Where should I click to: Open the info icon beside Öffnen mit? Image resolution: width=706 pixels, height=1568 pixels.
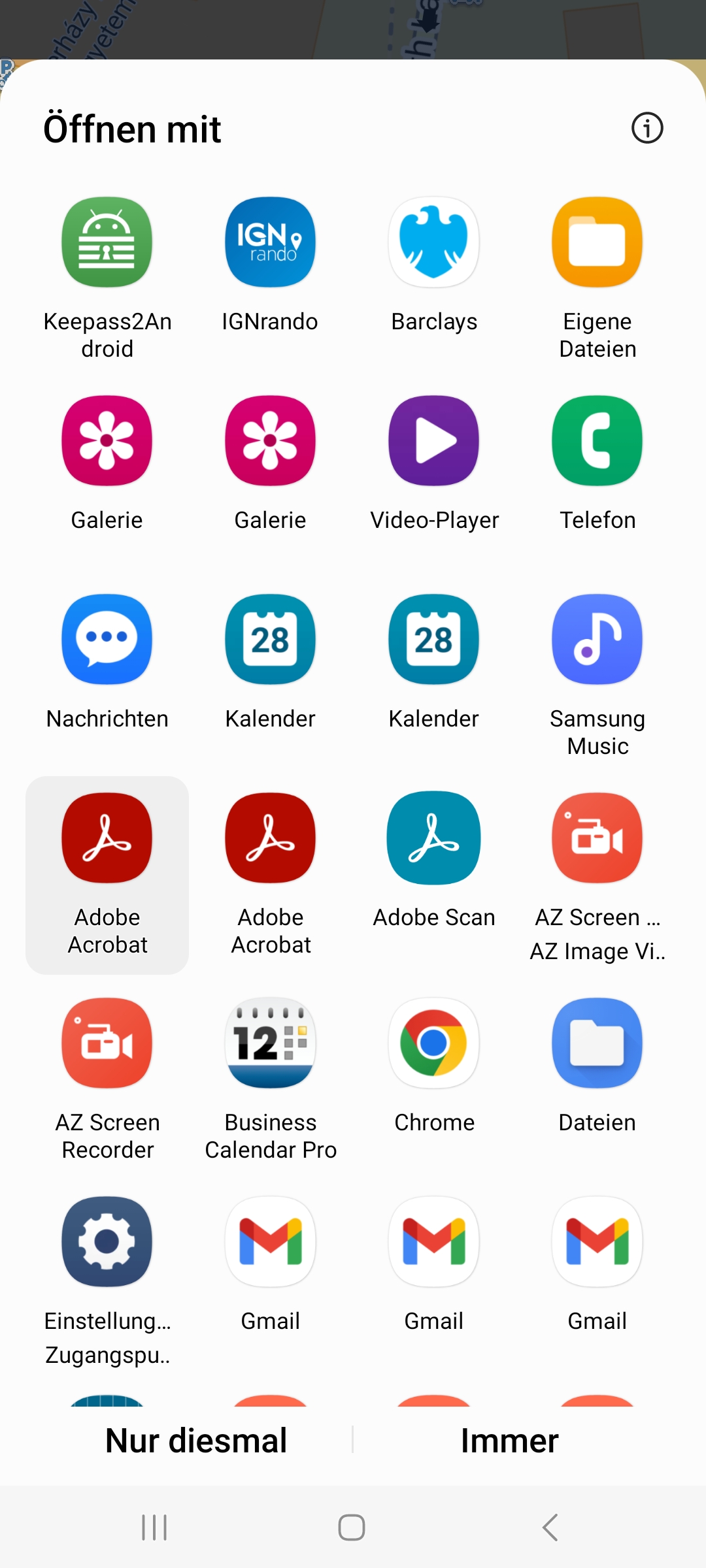point(647,128)
